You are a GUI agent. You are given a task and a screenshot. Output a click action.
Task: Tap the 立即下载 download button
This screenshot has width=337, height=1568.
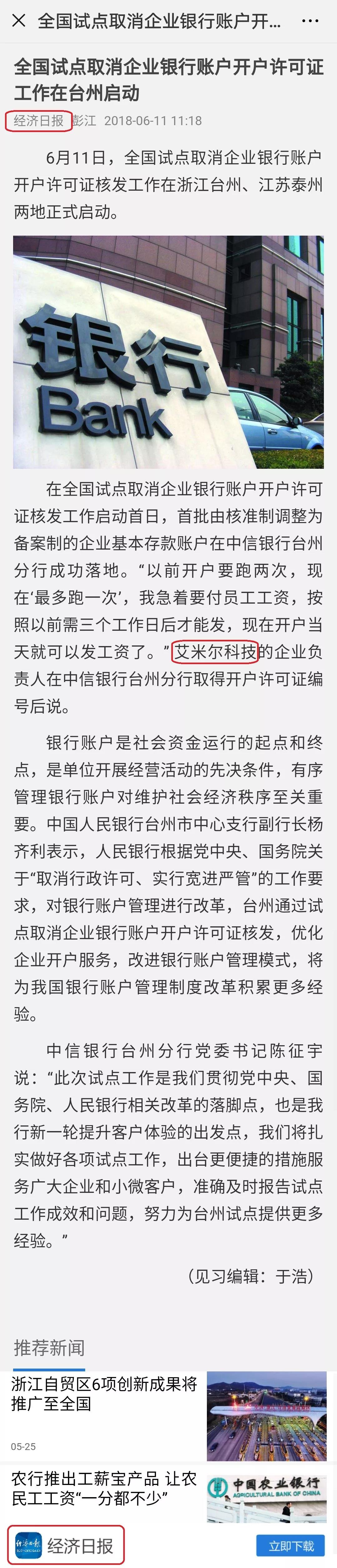(291, 1546)
